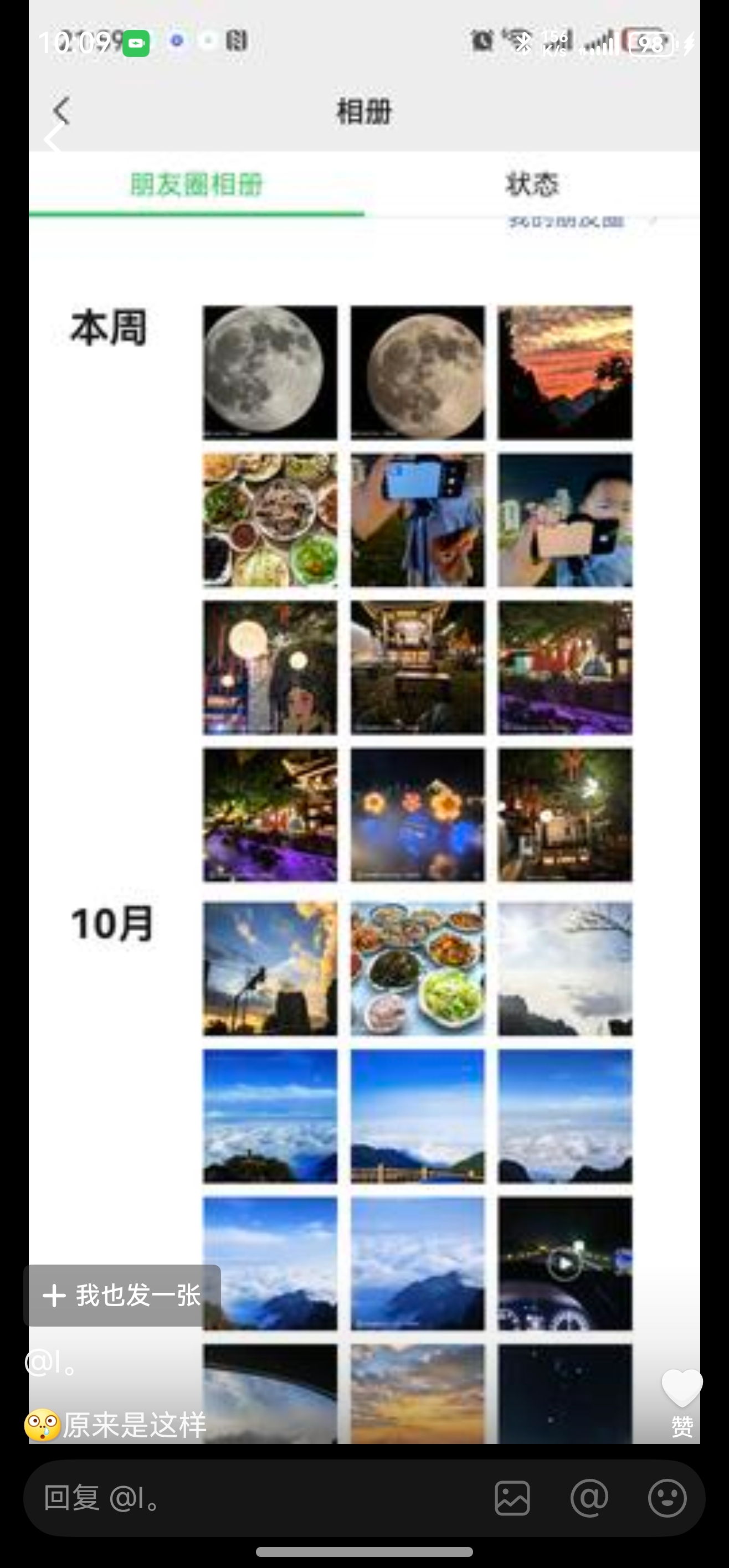Image resolution: width=729 pixels, height=1568 pixels.
Task: Like this comment with the 赞 heart
Action: 681,1390
